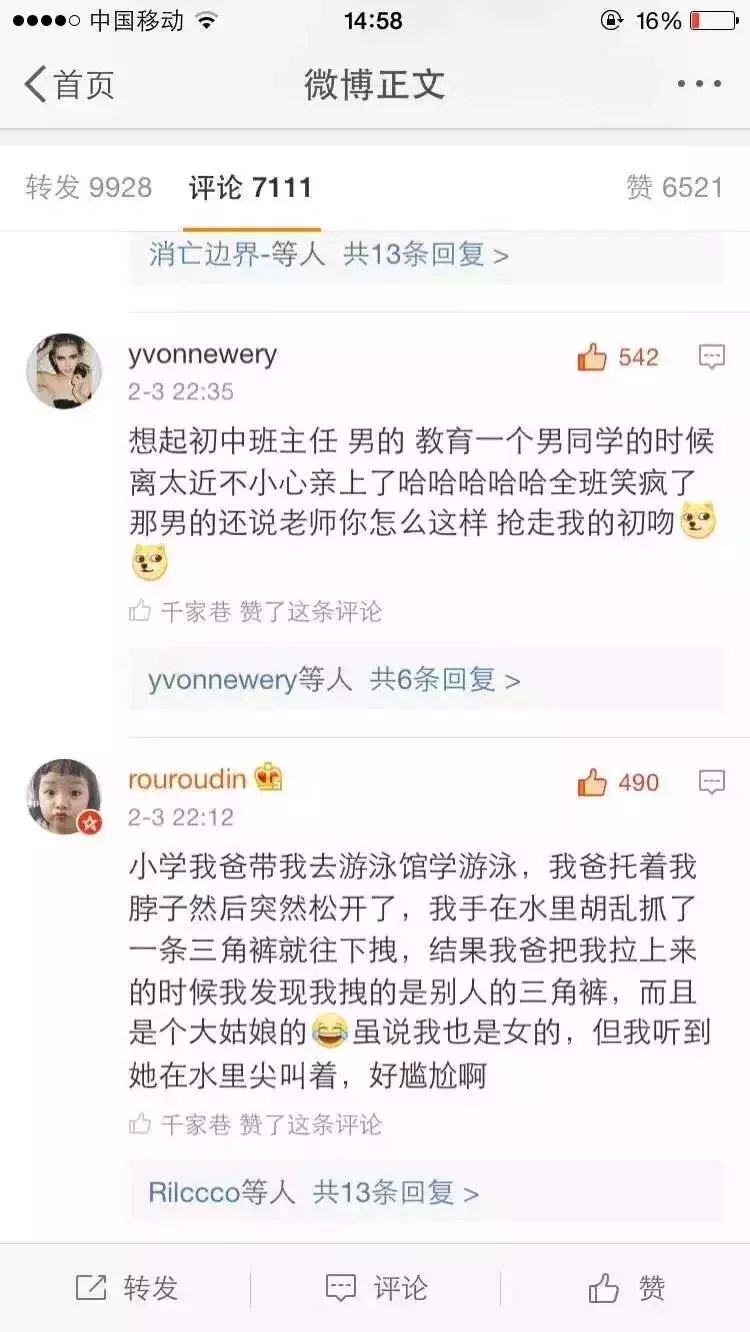Screen dimensions: 750x1332
Task: Tap 赞 button in bottom bar
Action: click(x=626, y=1288)
